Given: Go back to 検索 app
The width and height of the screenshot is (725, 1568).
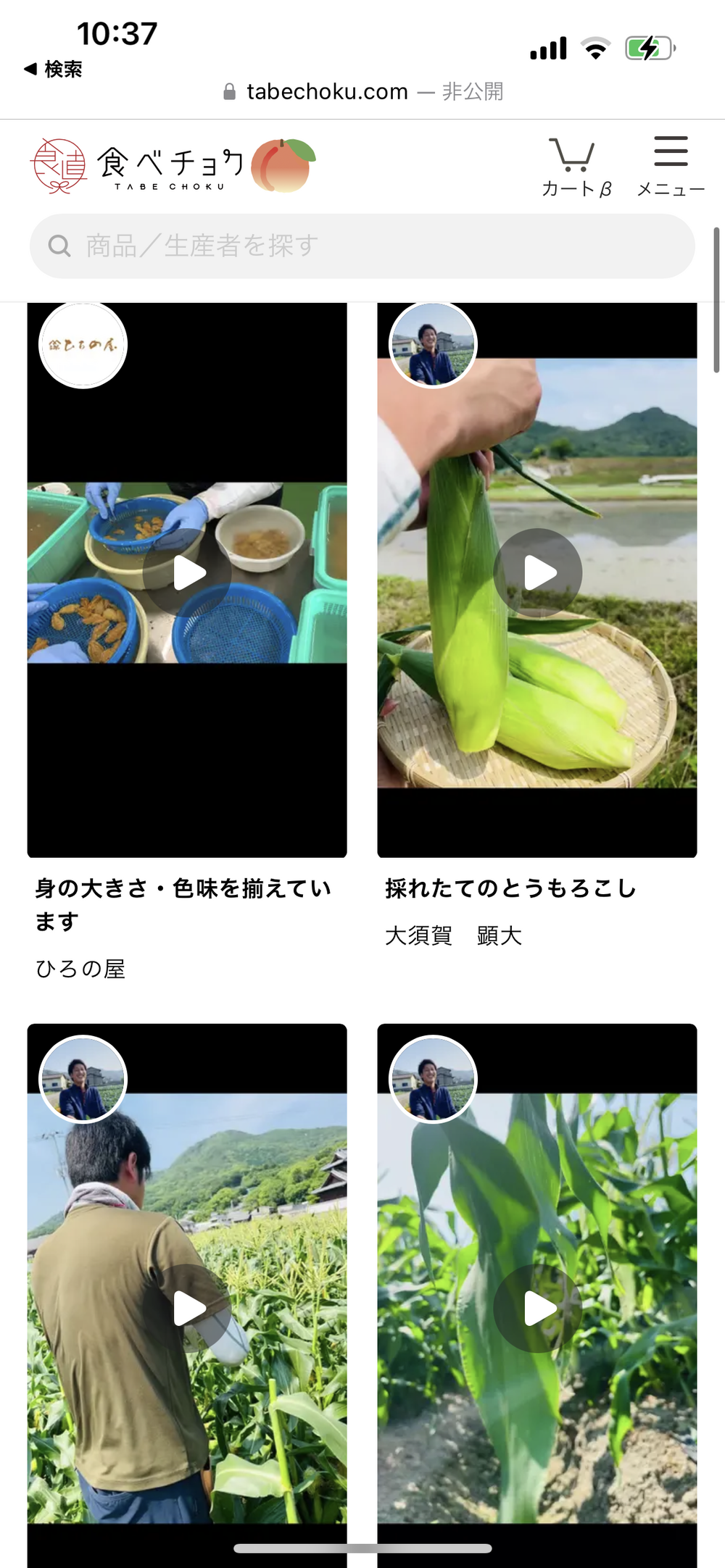Looking at the screenshot, I should click(x=53, y=70).
